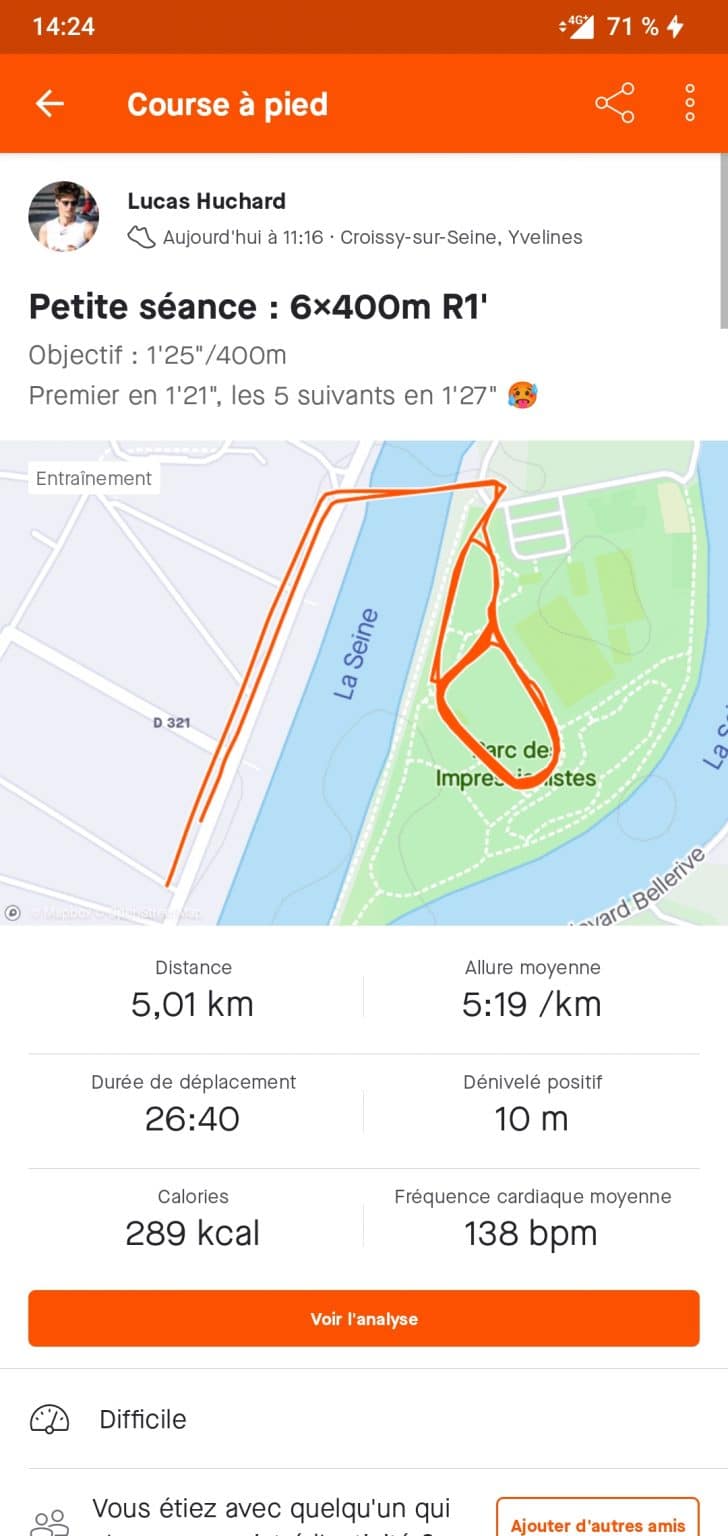
Task: Tap the "Voir l'analyse" button
Action: pyautogui.click(x=364, y=1318)
